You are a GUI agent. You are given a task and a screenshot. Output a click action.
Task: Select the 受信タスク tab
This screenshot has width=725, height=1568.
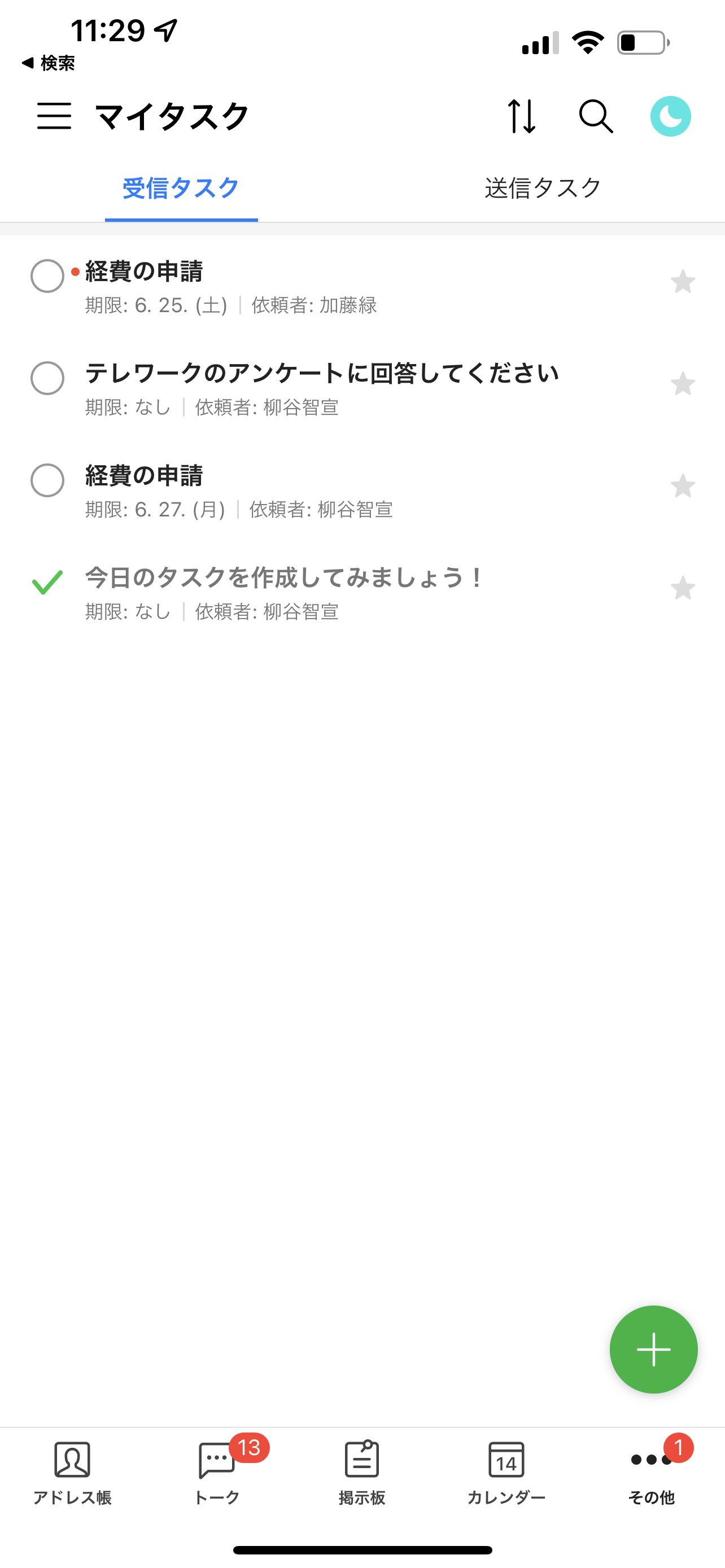tap(181, 187)
